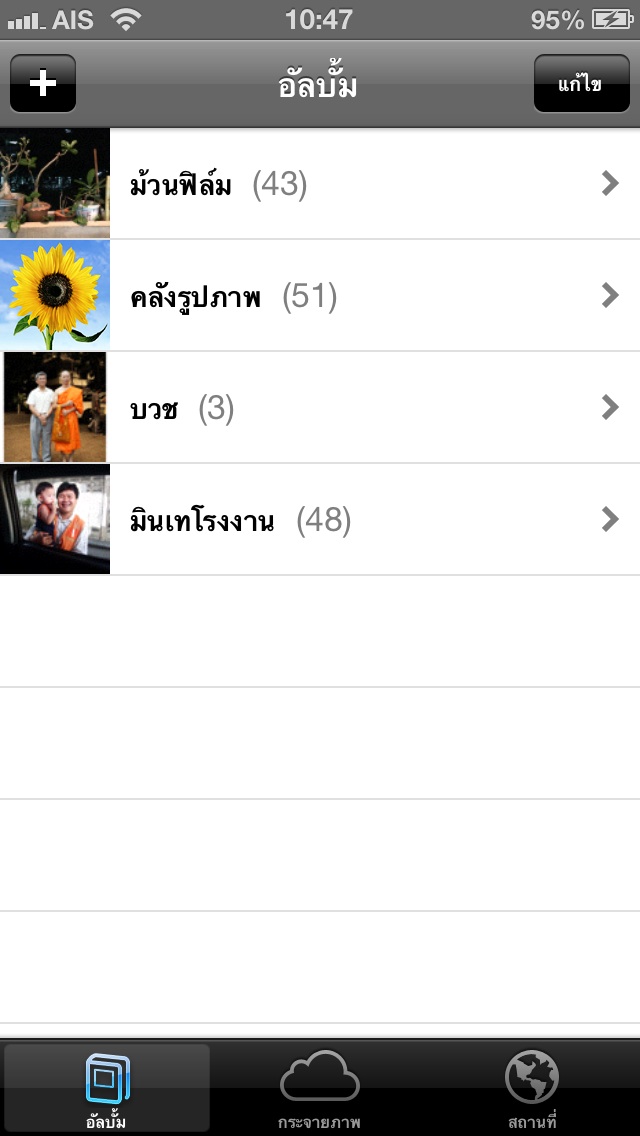Select the อัลบั้ม tab
640x1136 pixels.
[x=107, y=1089]
